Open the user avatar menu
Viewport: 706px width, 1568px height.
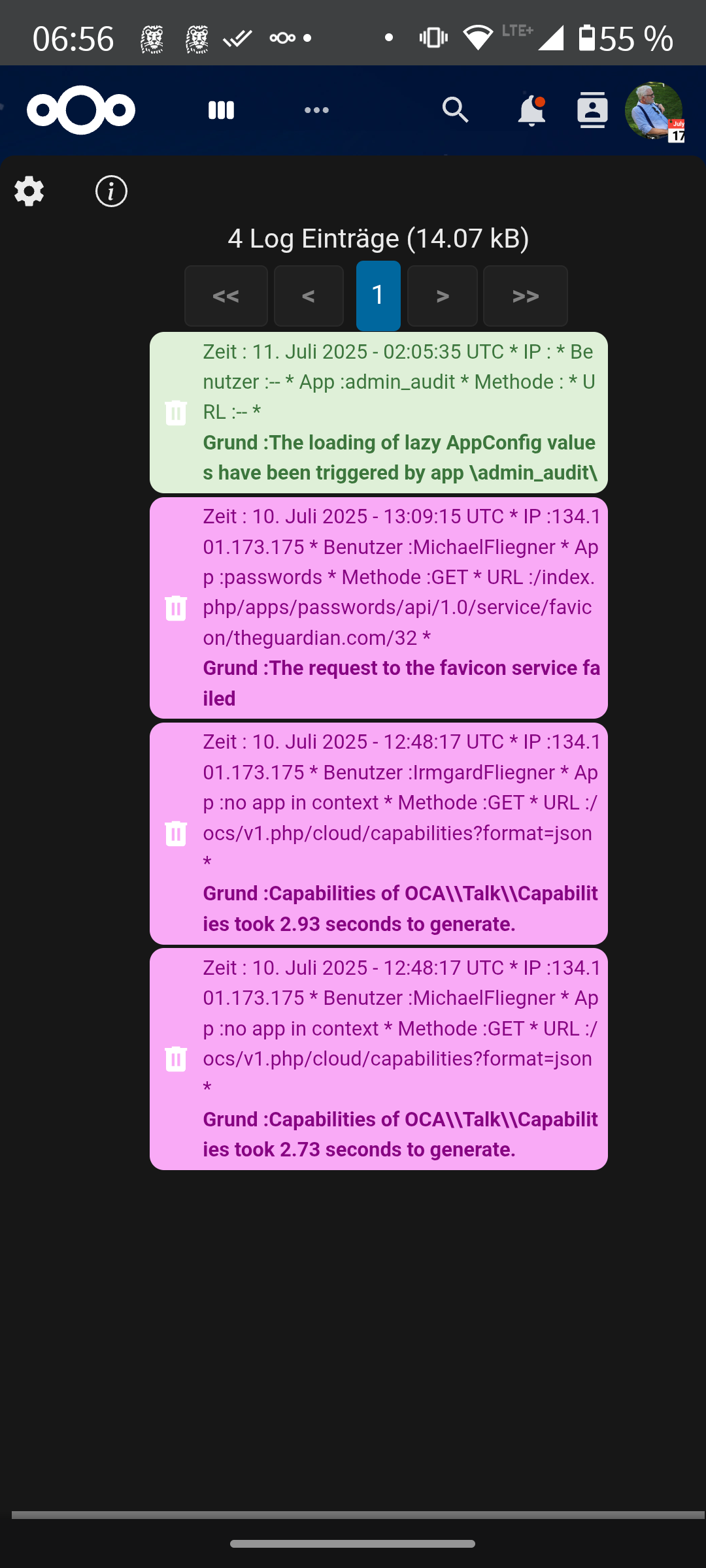[x=654, y=110]
